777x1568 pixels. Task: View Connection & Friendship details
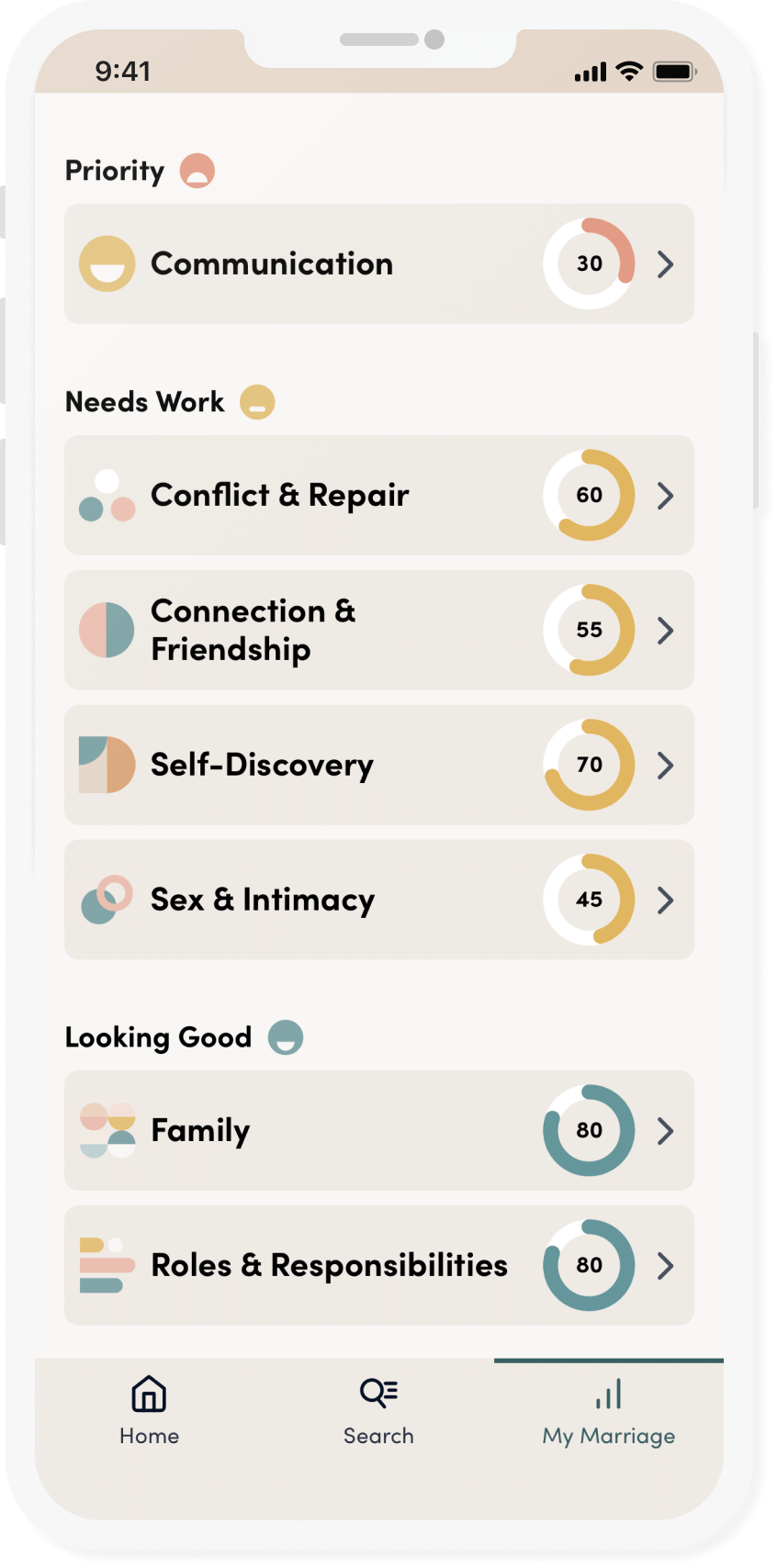378,630
